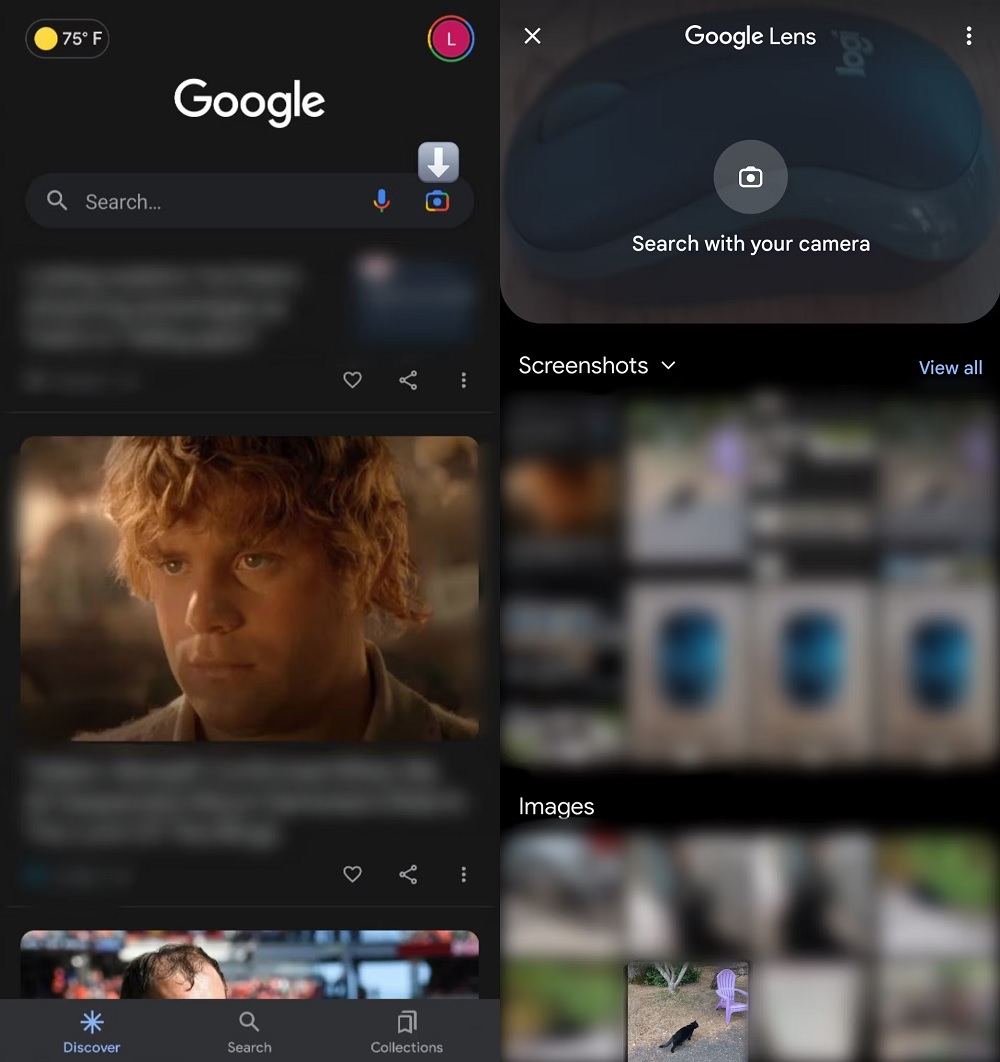This screenshot has height=1062, width=1000.
Task: Close the Google Lens screen
Action: point(532,36)
